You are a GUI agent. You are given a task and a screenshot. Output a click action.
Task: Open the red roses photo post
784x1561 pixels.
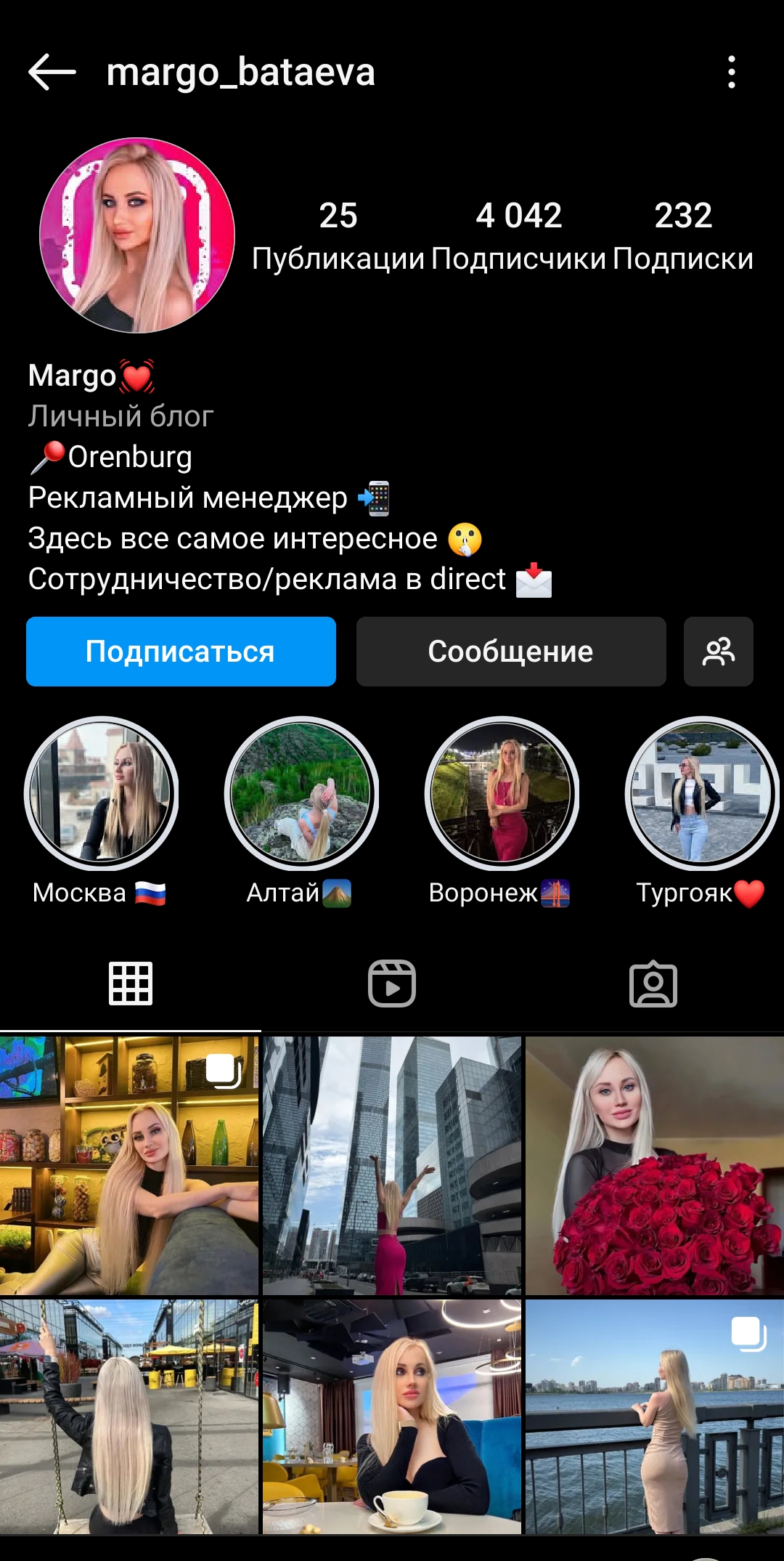tap(653, 1162)
